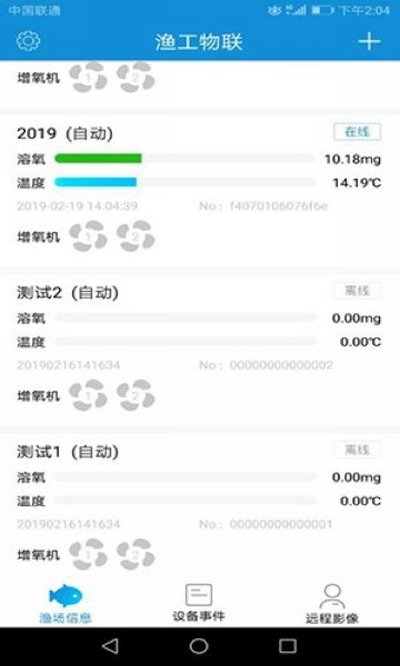This screenshot has height=666, width=400.
Task: Toggle aerator 1 under 测试2
Action: (x=88, y=395)
